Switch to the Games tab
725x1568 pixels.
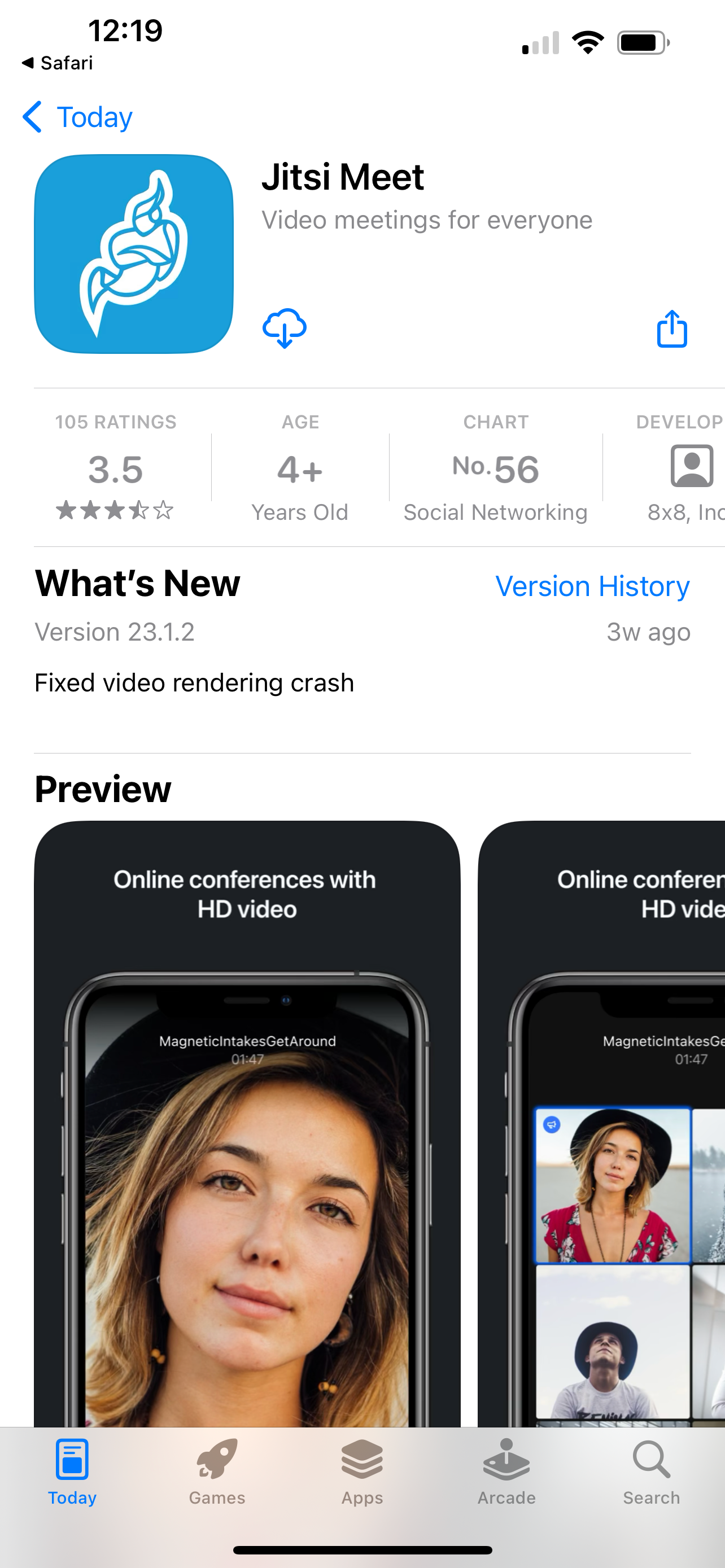point(217,1472)
